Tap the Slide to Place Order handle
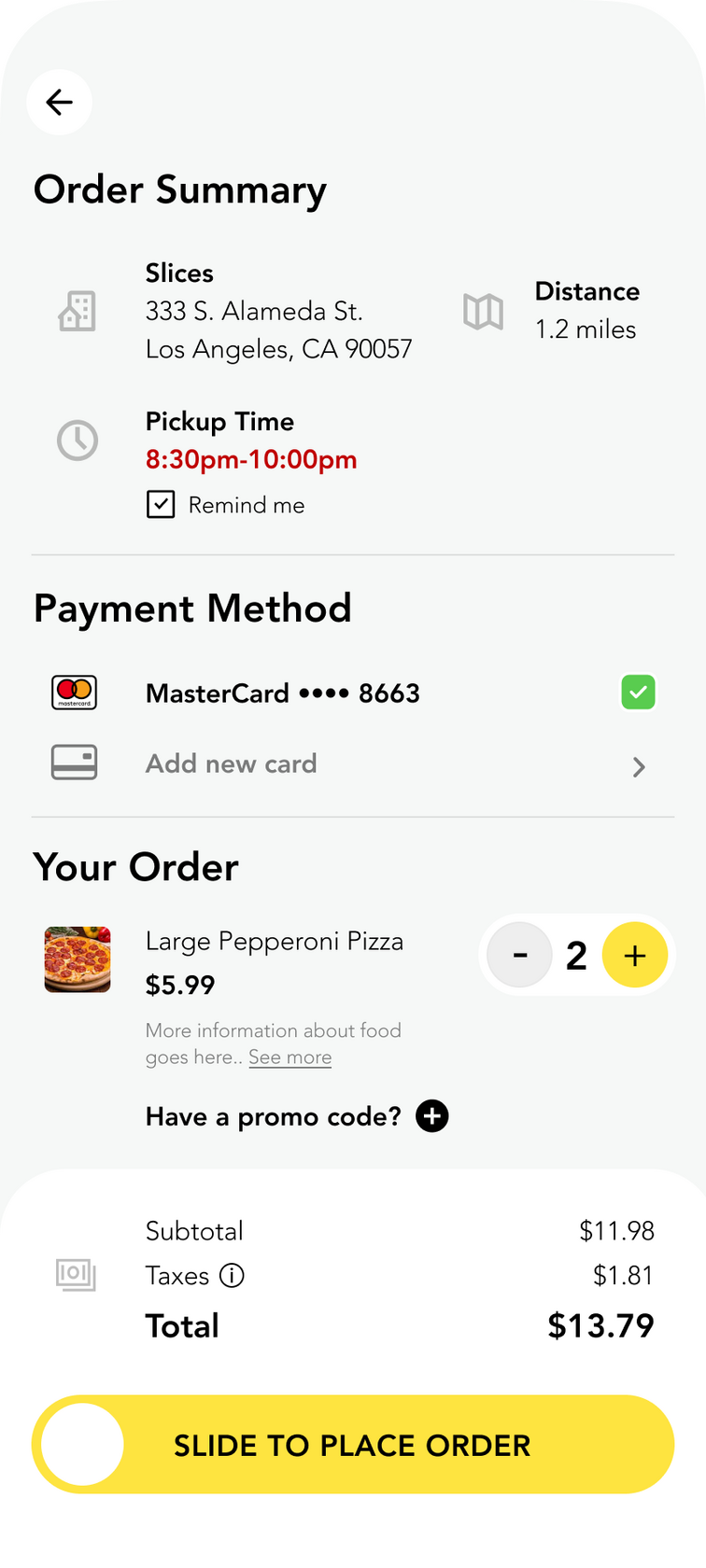This screenshot has width=706, height=1568. (83, 1445)
